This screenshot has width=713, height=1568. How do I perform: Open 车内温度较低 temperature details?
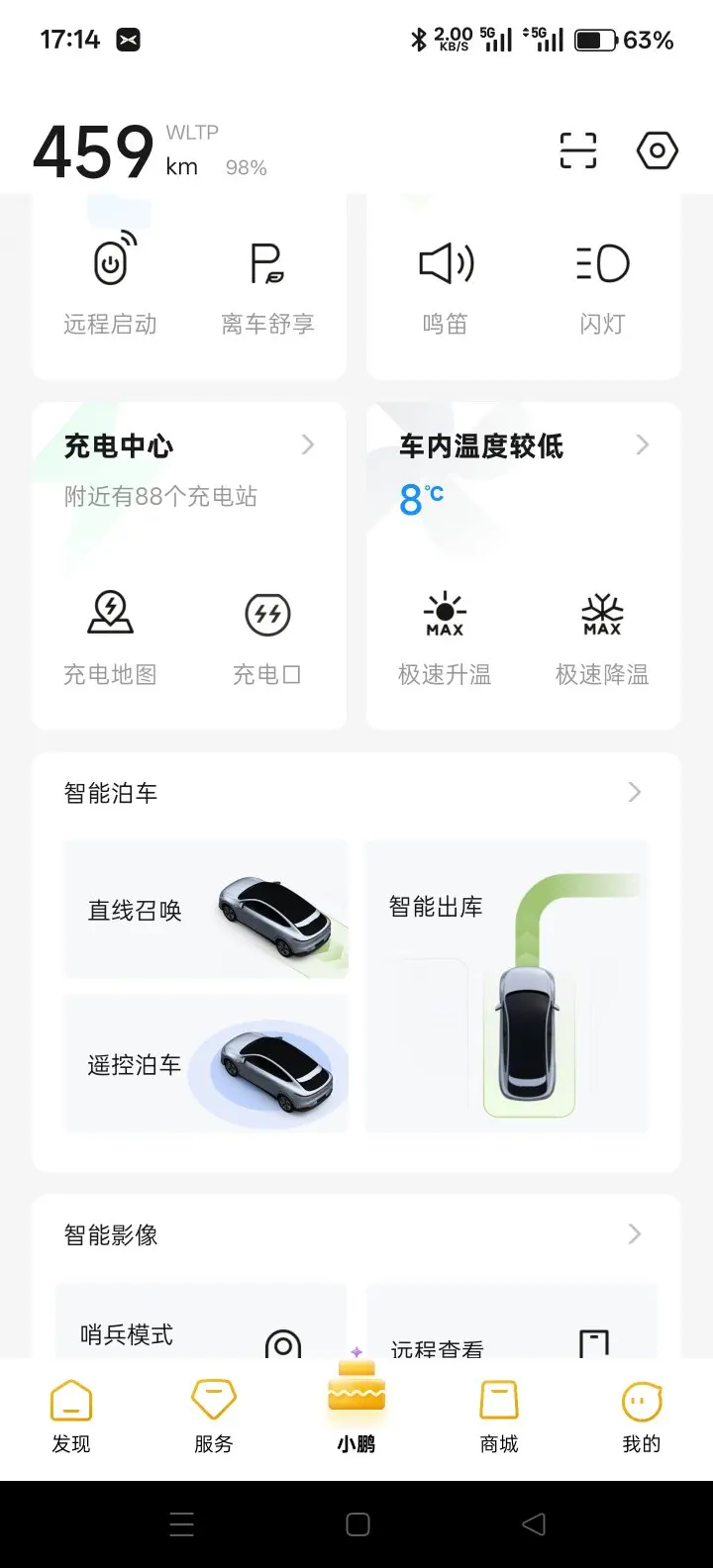(x=523, y=447)
